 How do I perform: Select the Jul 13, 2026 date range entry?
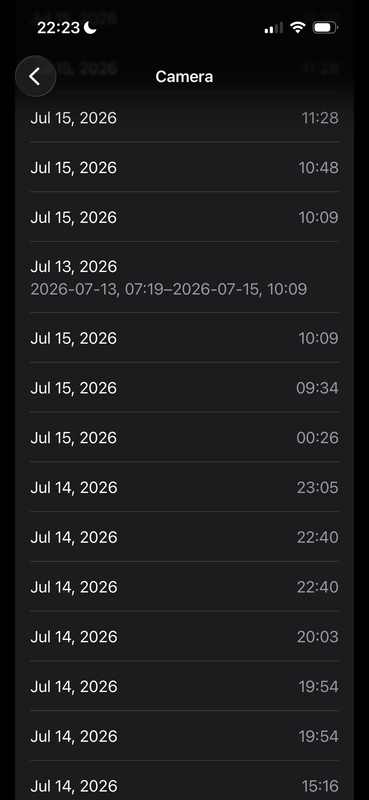pos(184,278)
